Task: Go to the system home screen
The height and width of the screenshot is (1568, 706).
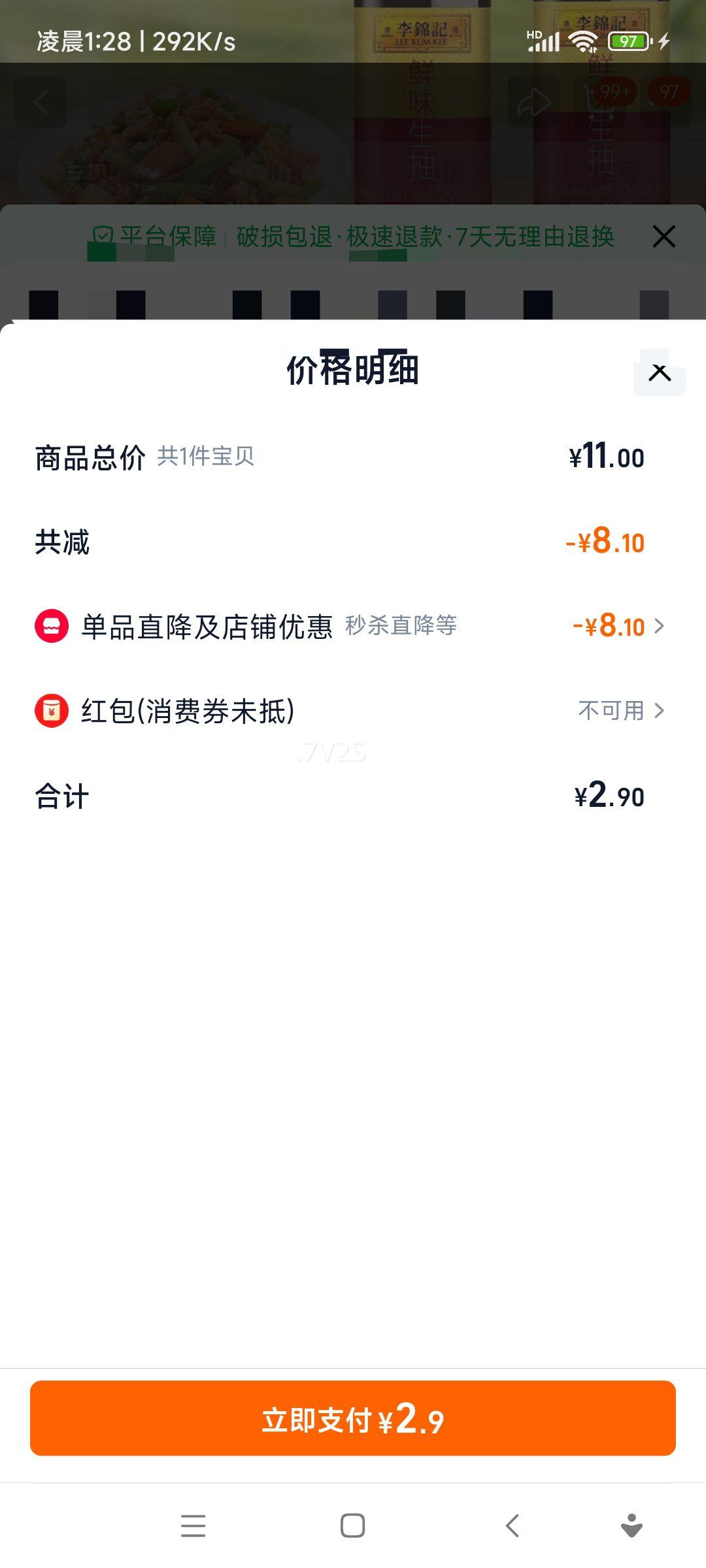Action: tap(353, 1526)
